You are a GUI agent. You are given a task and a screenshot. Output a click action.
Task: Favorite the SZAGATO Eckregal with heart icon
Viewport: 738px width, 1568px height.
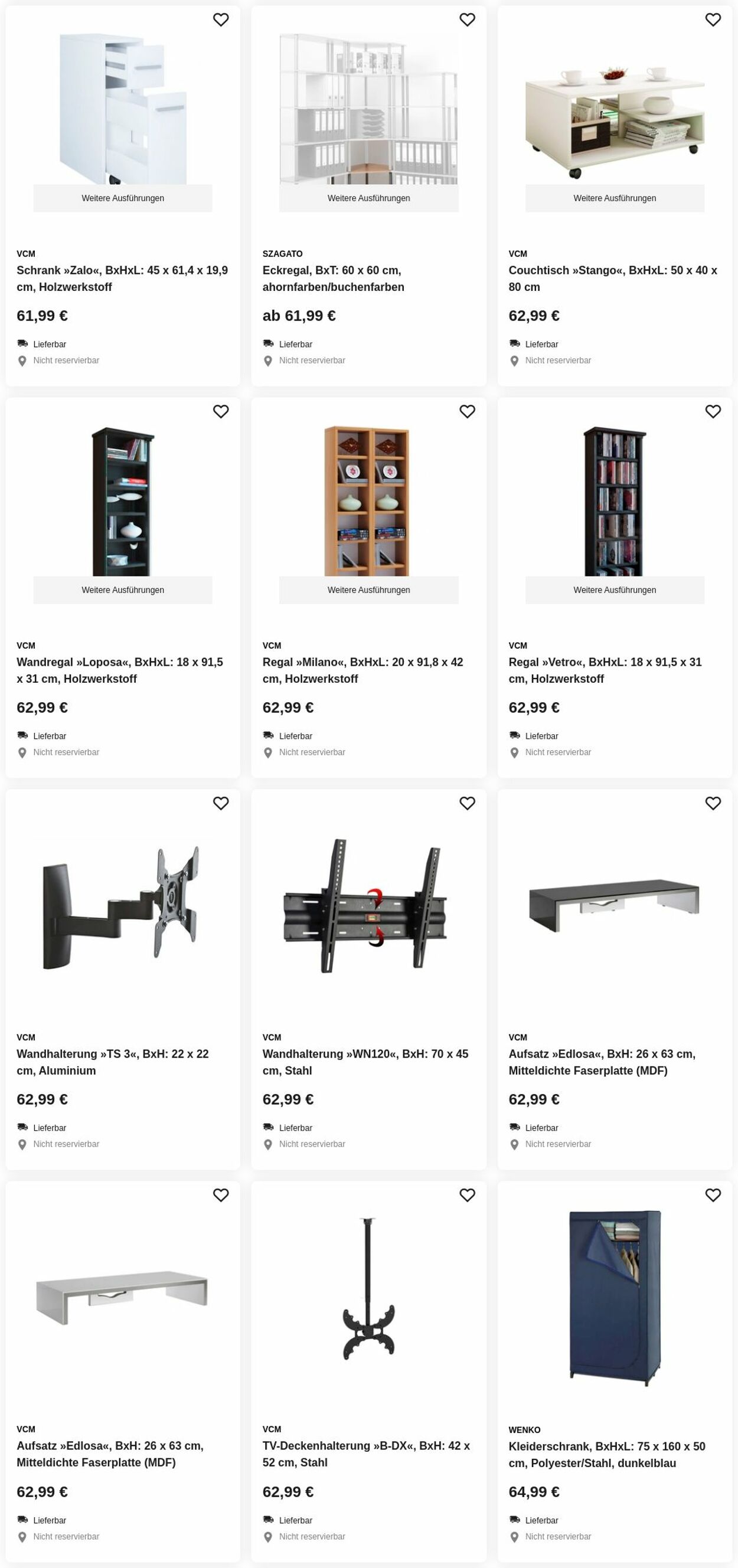tap(467, 20)
